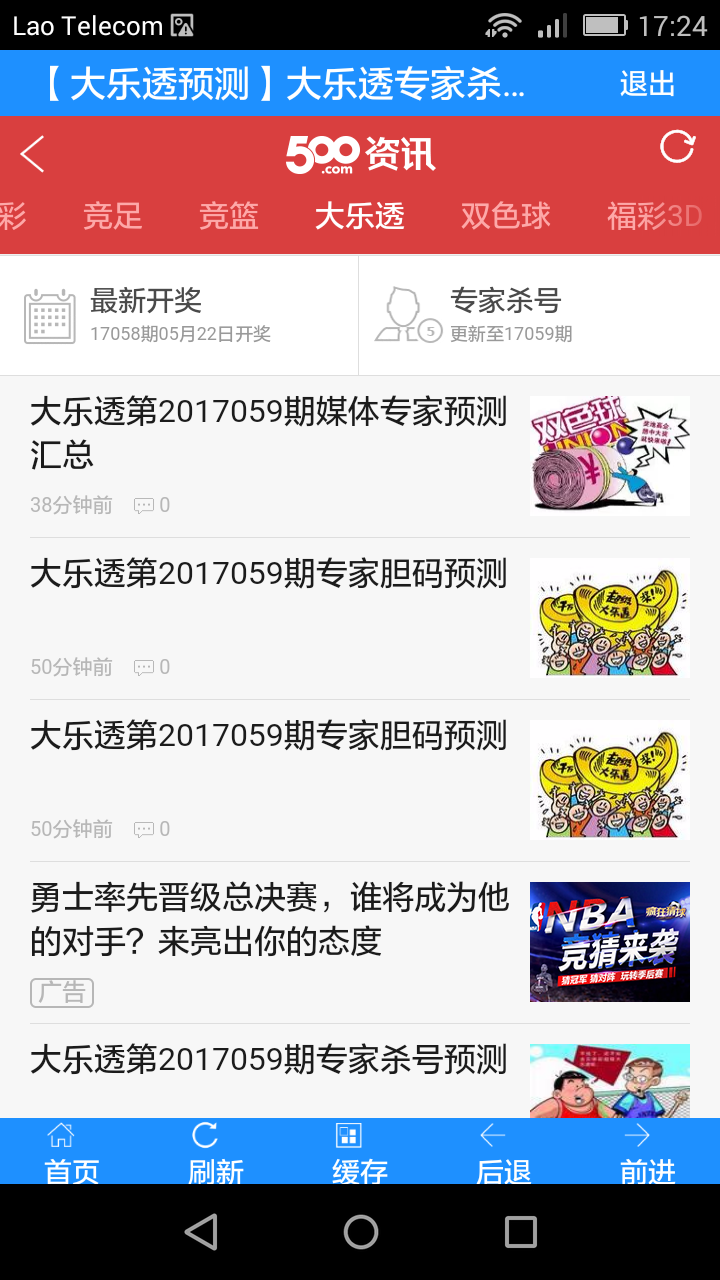Screen dimensions: 720x1280
Task: Switch to the 竞足 tab
Action: [112, 215]
